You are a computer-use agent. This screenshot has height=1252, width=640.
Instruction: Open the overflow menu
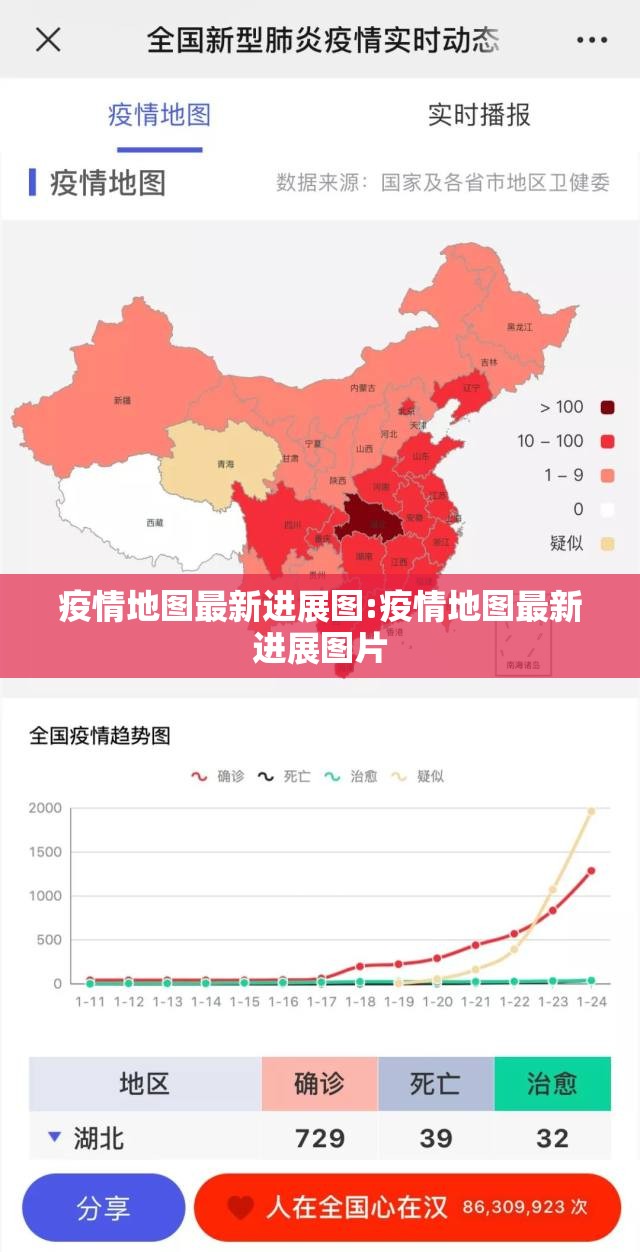point(592,40)
